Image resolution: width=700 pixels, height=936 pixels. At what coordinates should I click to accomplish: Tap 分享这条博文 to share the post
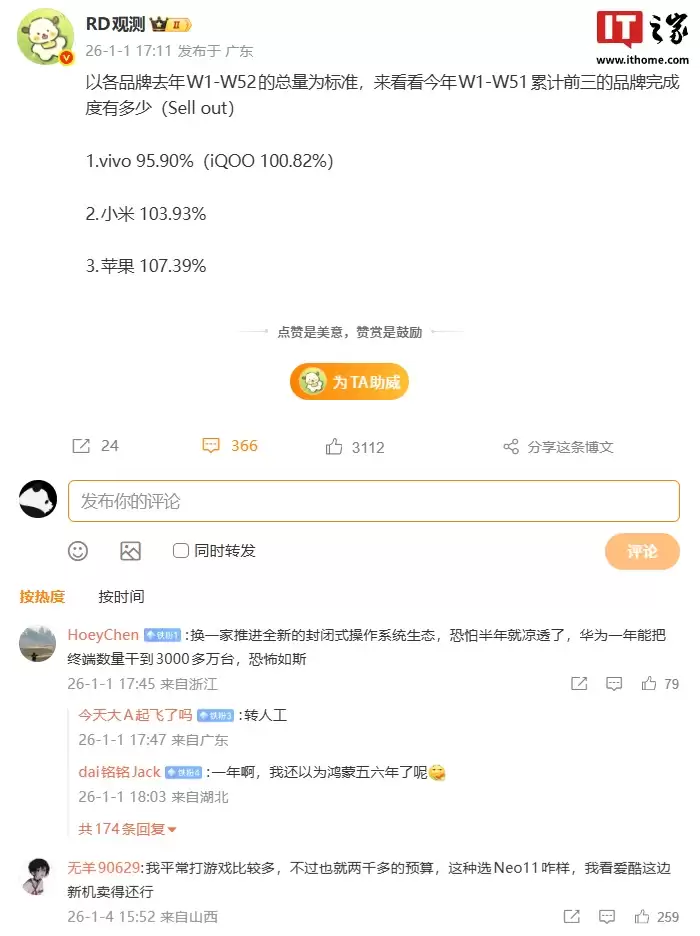[558, 447]
